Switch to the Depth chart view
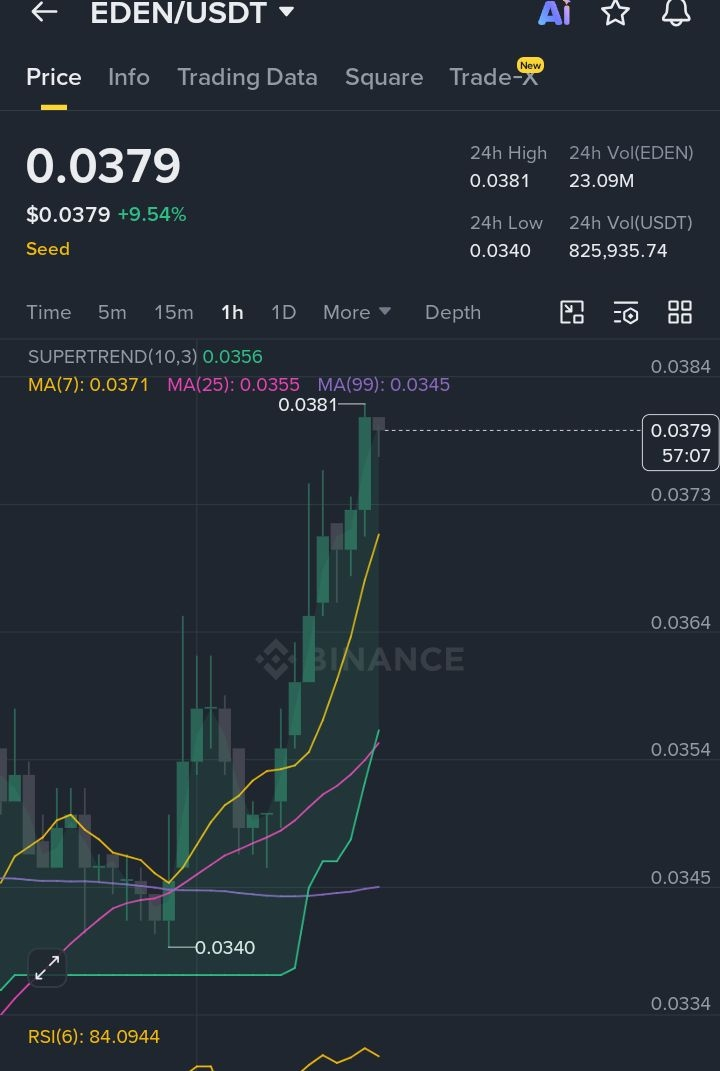The width and height of the screenshot is (720, 1071). (453, 312)
